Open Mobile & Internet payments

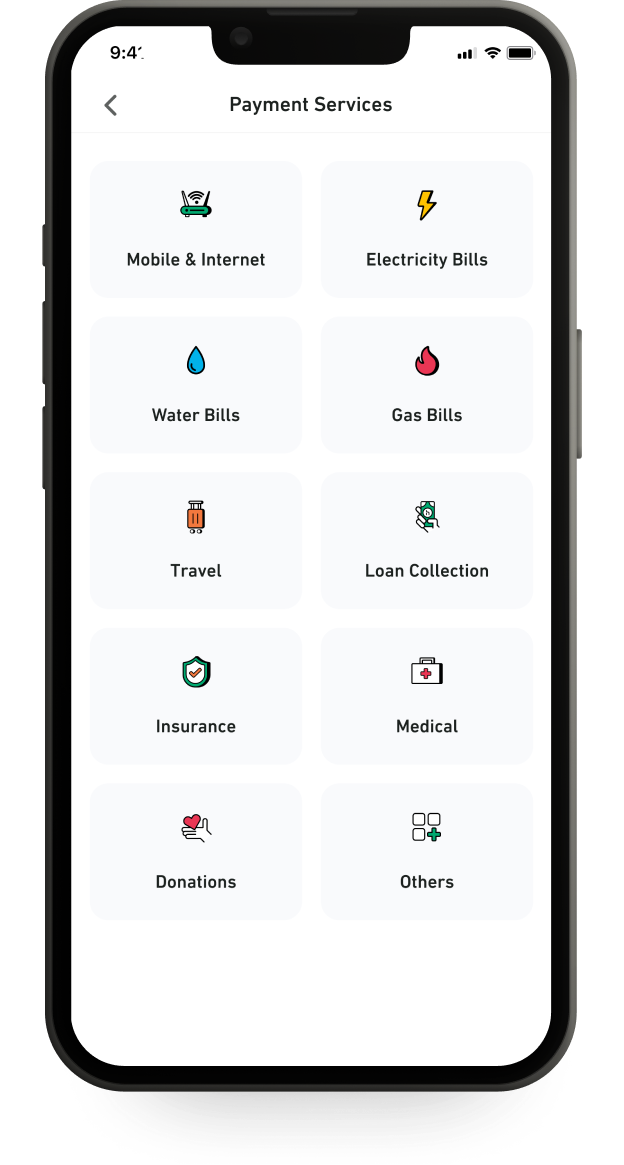[196, 230]
